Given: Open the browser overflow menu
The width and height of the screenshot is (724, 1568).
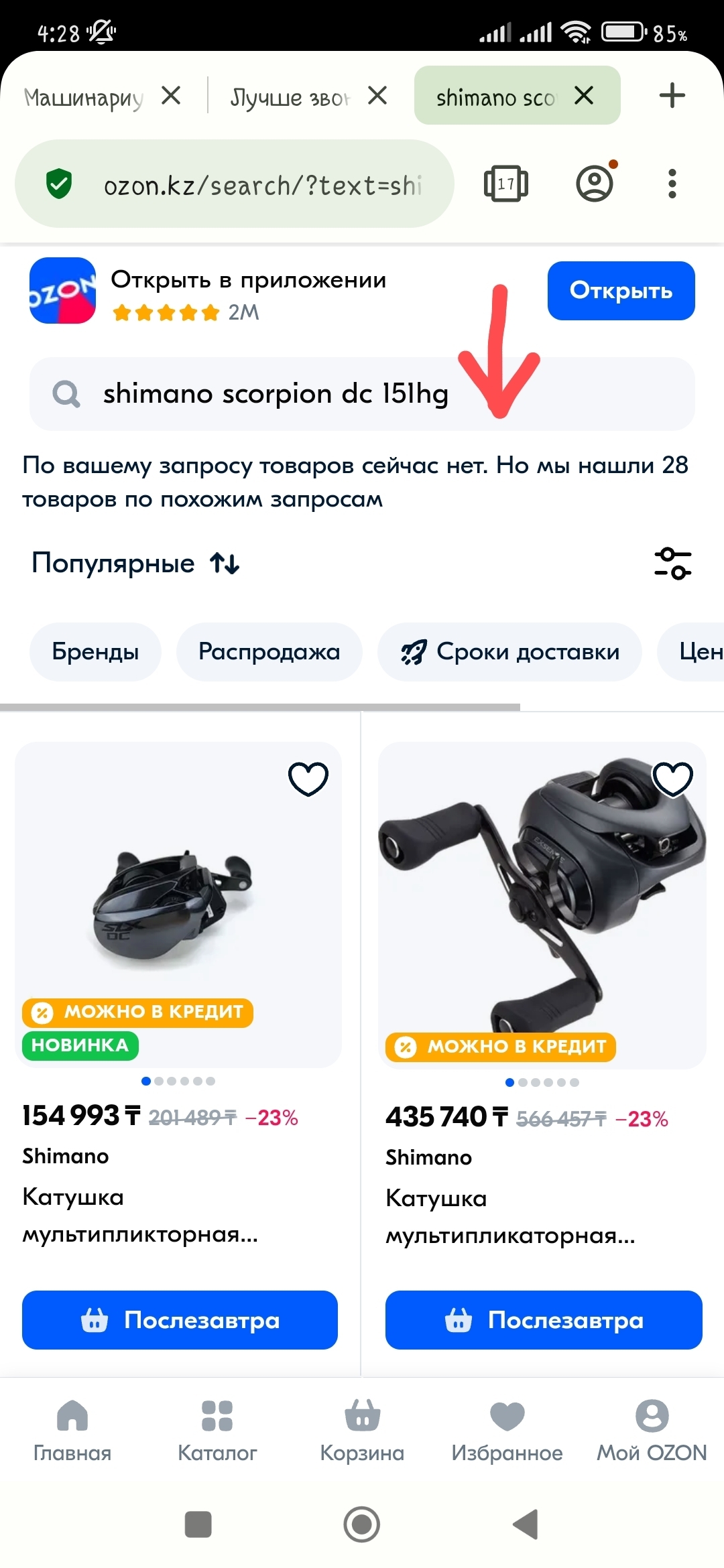Looking at the screenshot, I should coord(672,184).
